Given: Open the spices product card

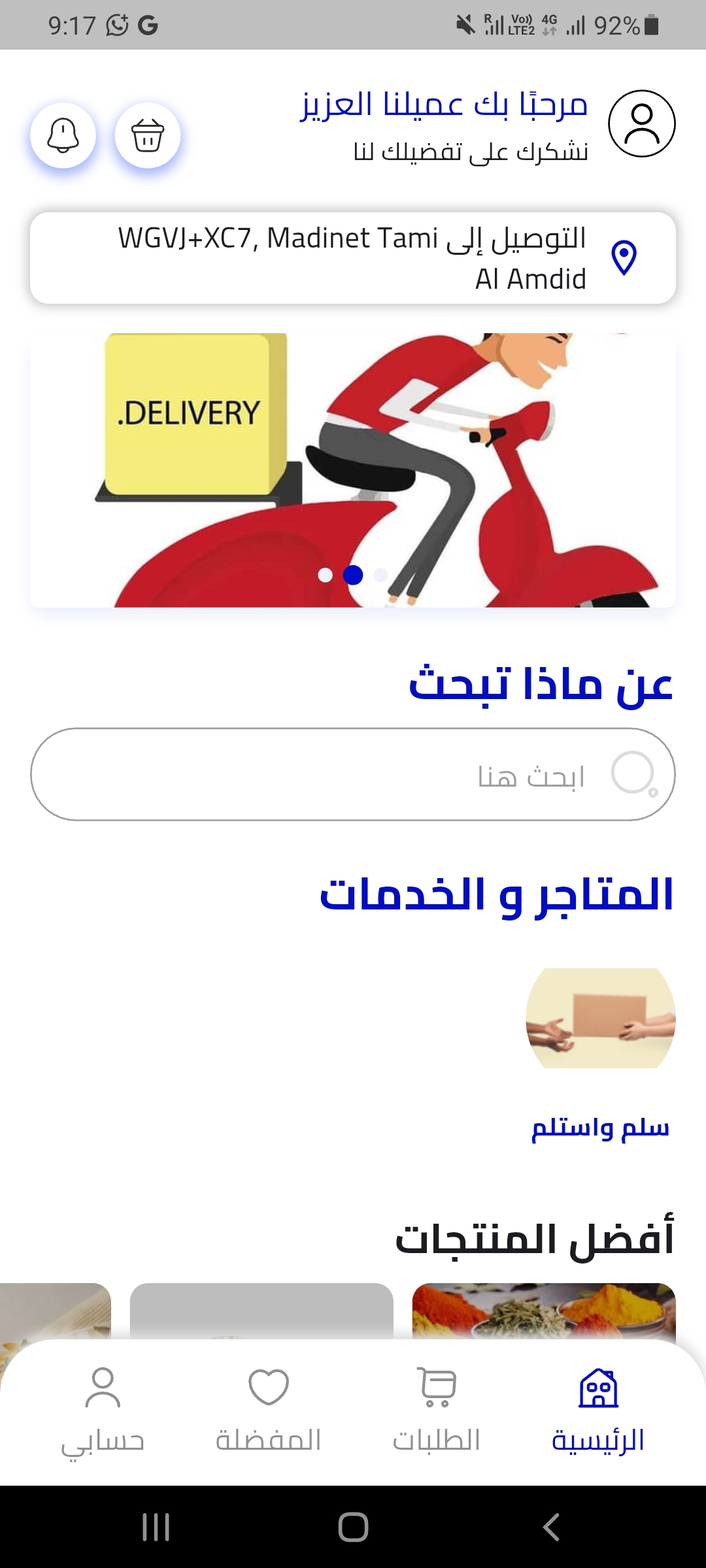Looking at the screenshot, I should [x=543, y=1310].
